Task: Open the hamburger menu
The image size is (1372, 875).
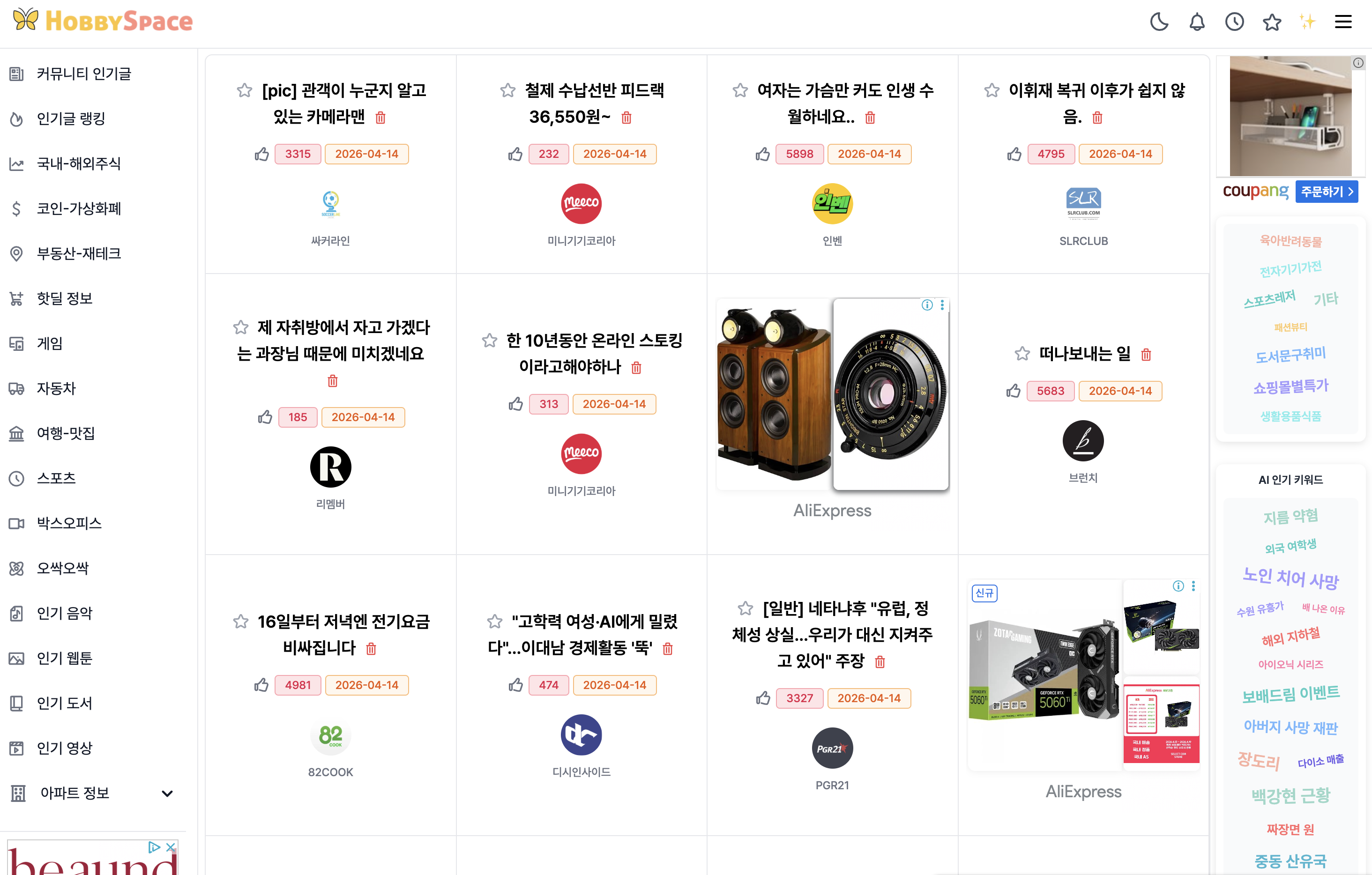Action: coord(1343,22)
